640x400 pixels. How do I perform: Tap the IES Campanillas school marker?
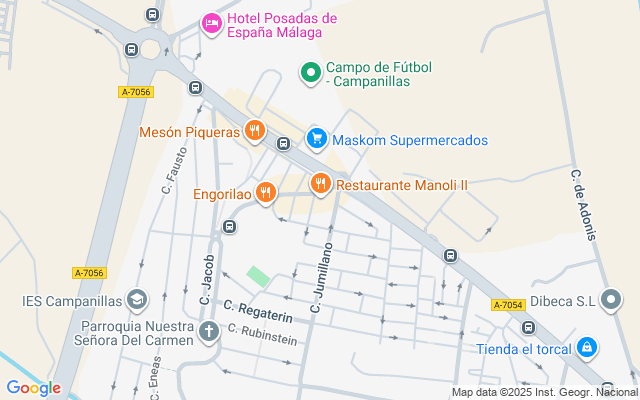point(137,299)
